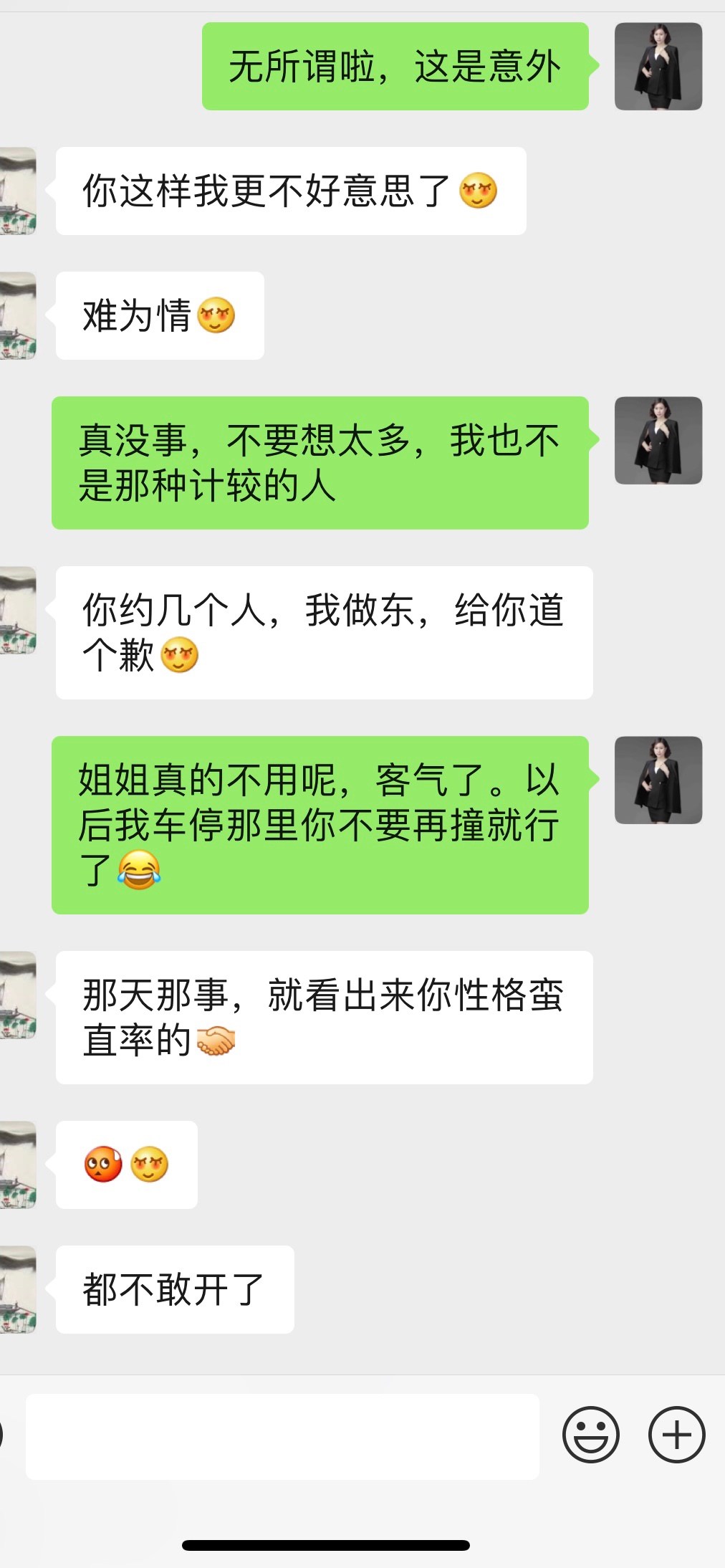Tap avatar beside "真没事，不要想太多" message
Screen dimensions: 725x1568
[658, 440]
